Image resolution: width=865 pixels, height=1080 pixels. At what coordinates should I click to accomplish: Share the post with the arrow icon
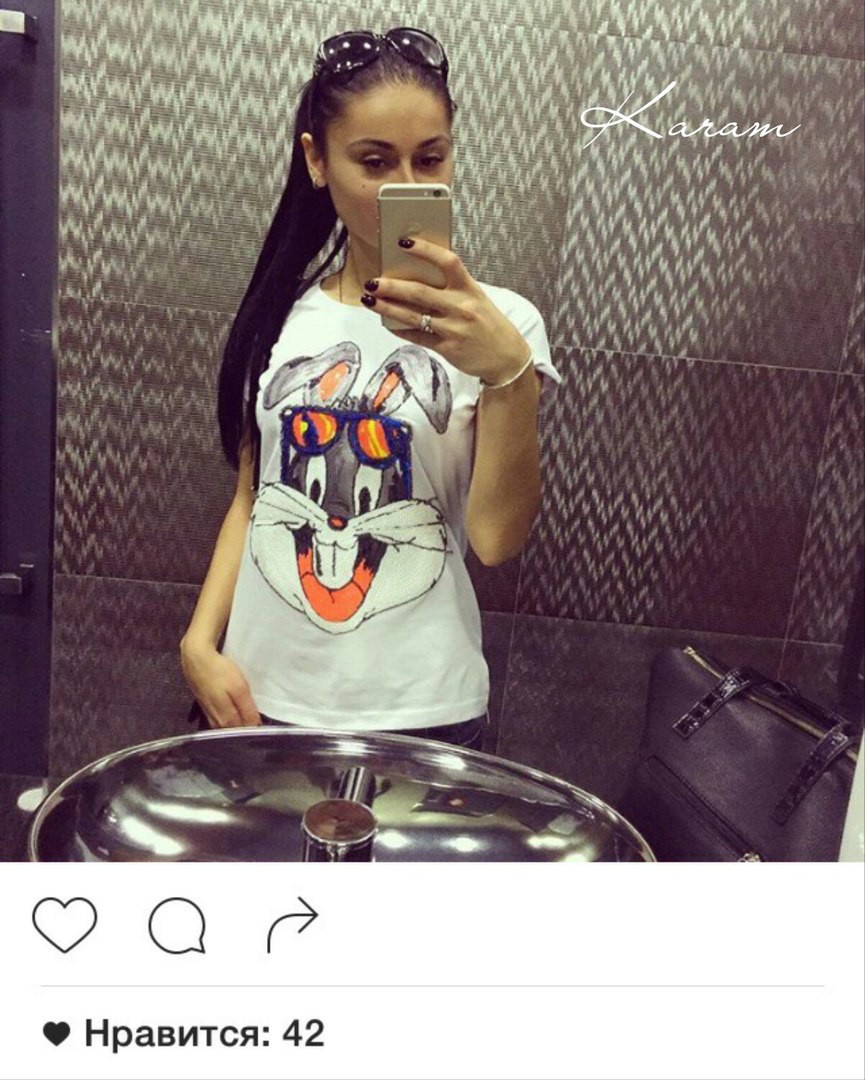pyautogui.click(x=291, y=925)
